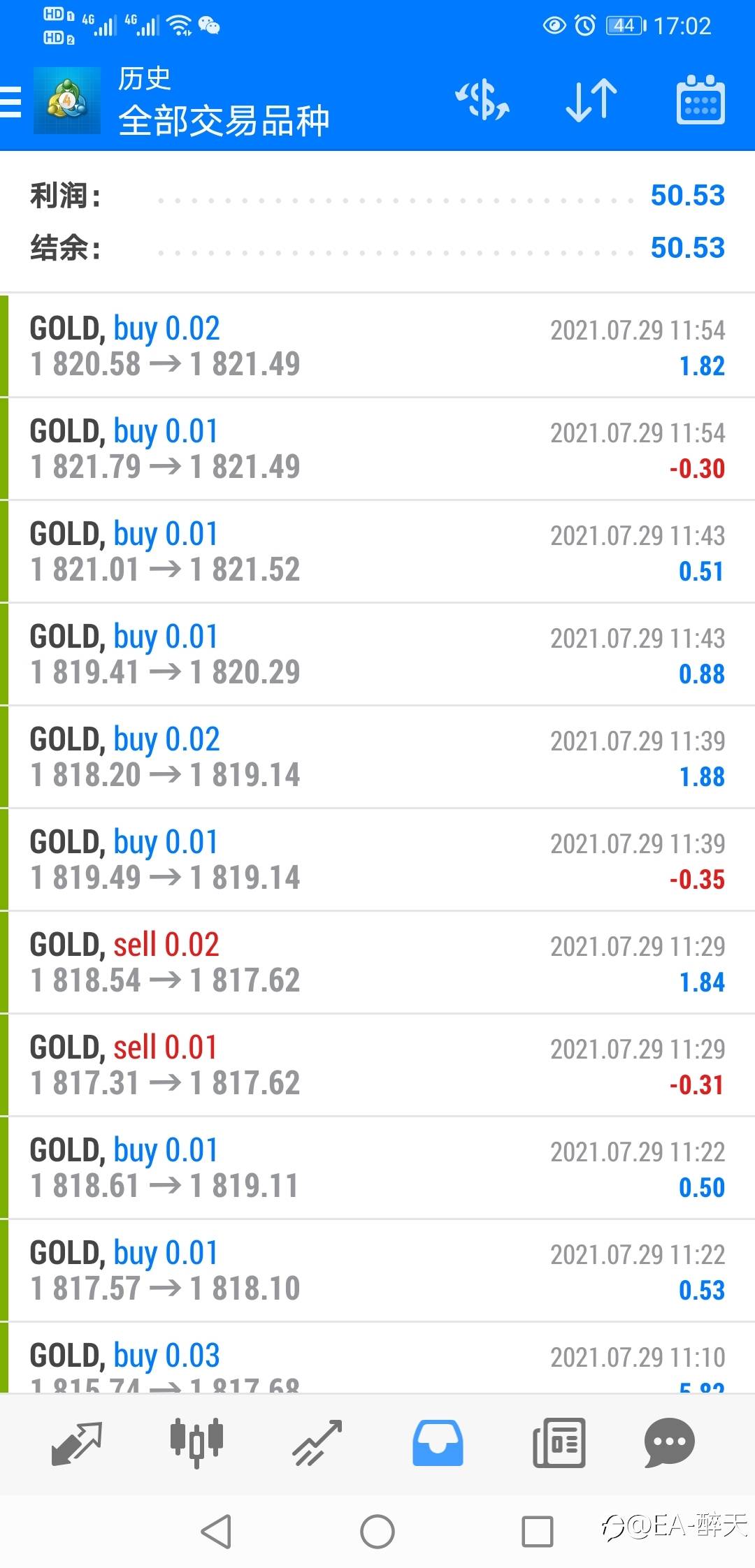Tap the system back button
Viewport: 755px width, 1568px height.
pyautogui.click(x=216, y=1532)
